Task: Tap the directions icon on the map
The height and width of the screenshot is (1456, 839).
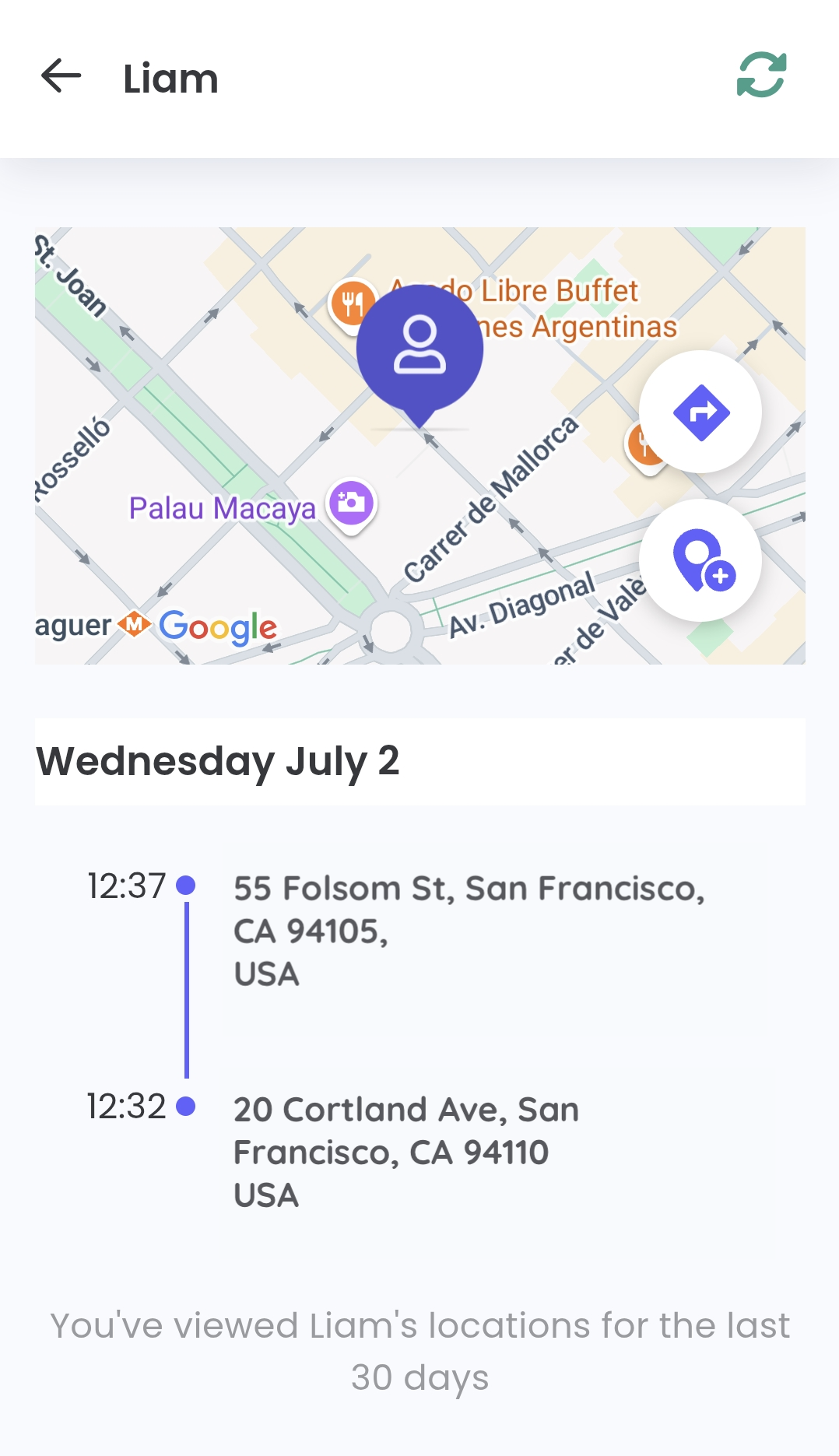Action: click(700, 412)
